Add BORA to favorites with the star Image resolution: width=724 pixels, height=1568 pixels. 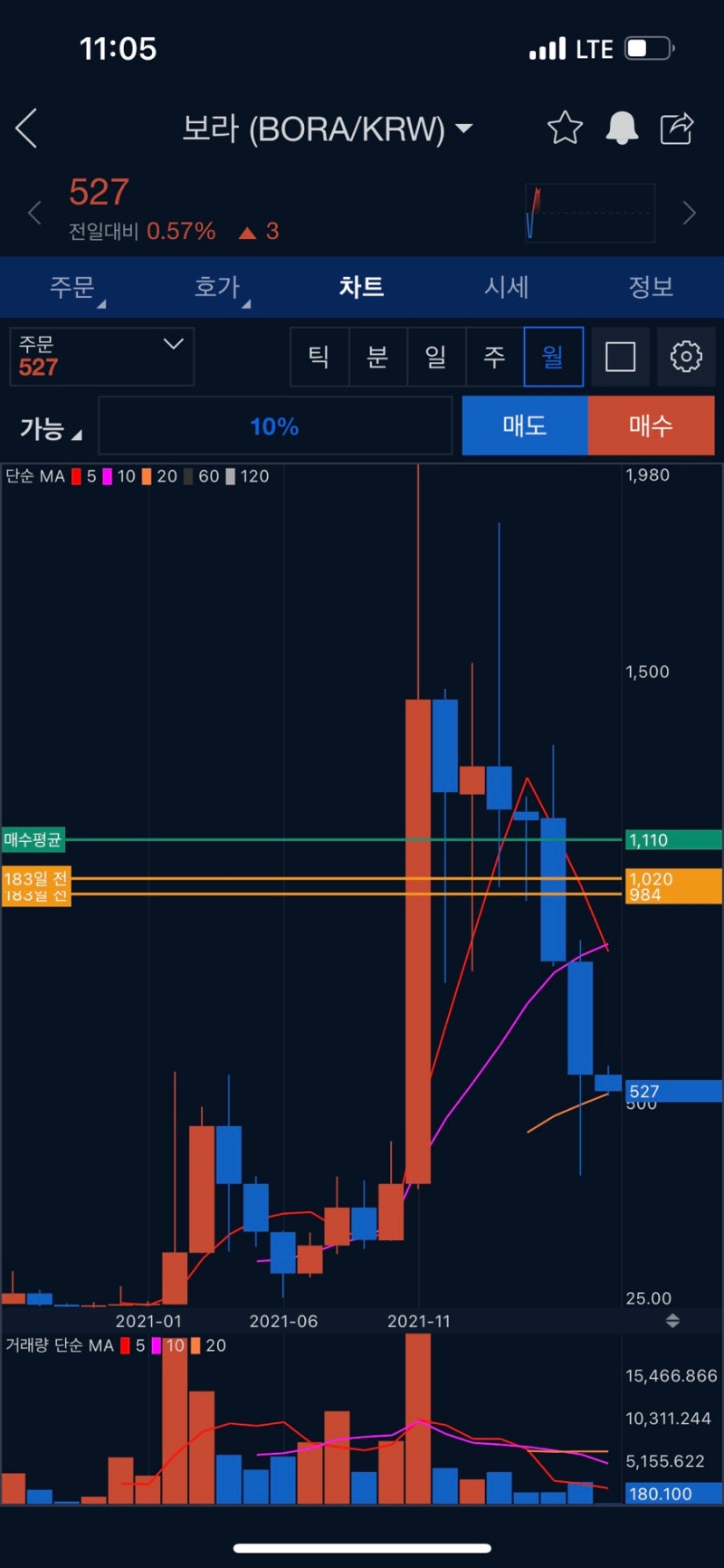pyautogui.click(x=565, y=128)
